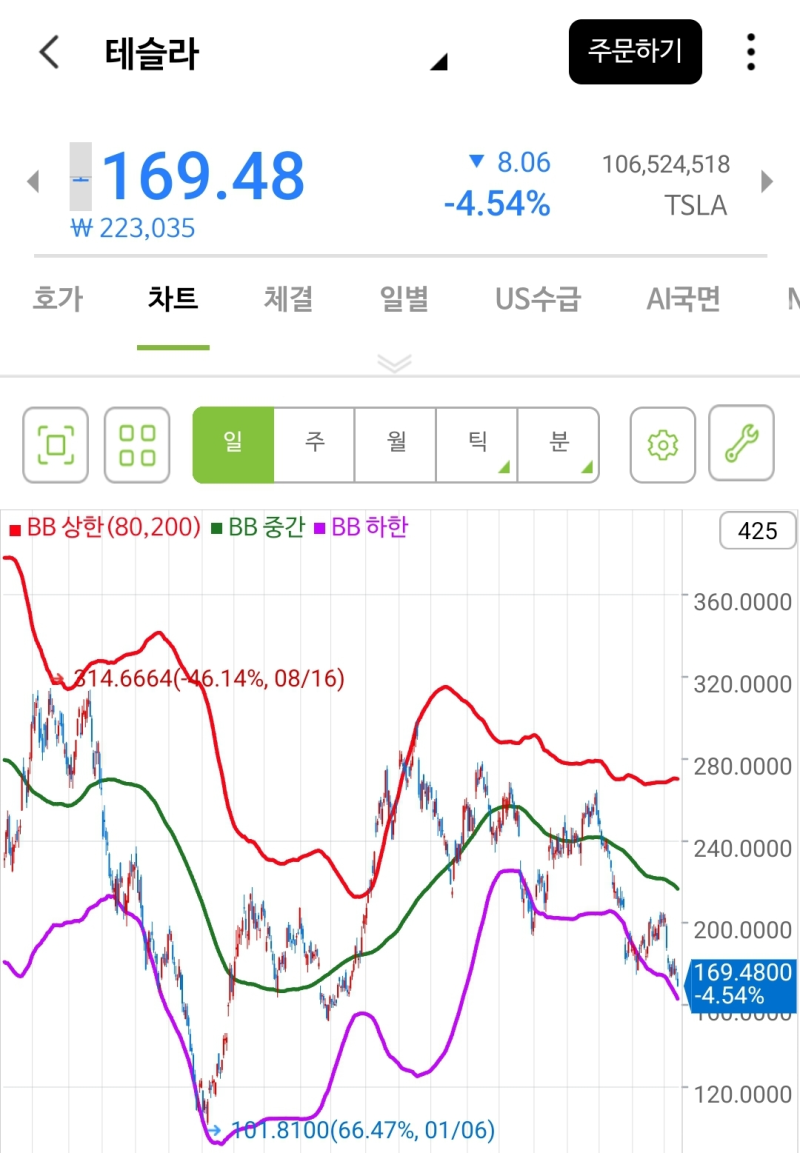
Task: Tap the right arrow next to TSLA
Action: [x=767, y=182]
